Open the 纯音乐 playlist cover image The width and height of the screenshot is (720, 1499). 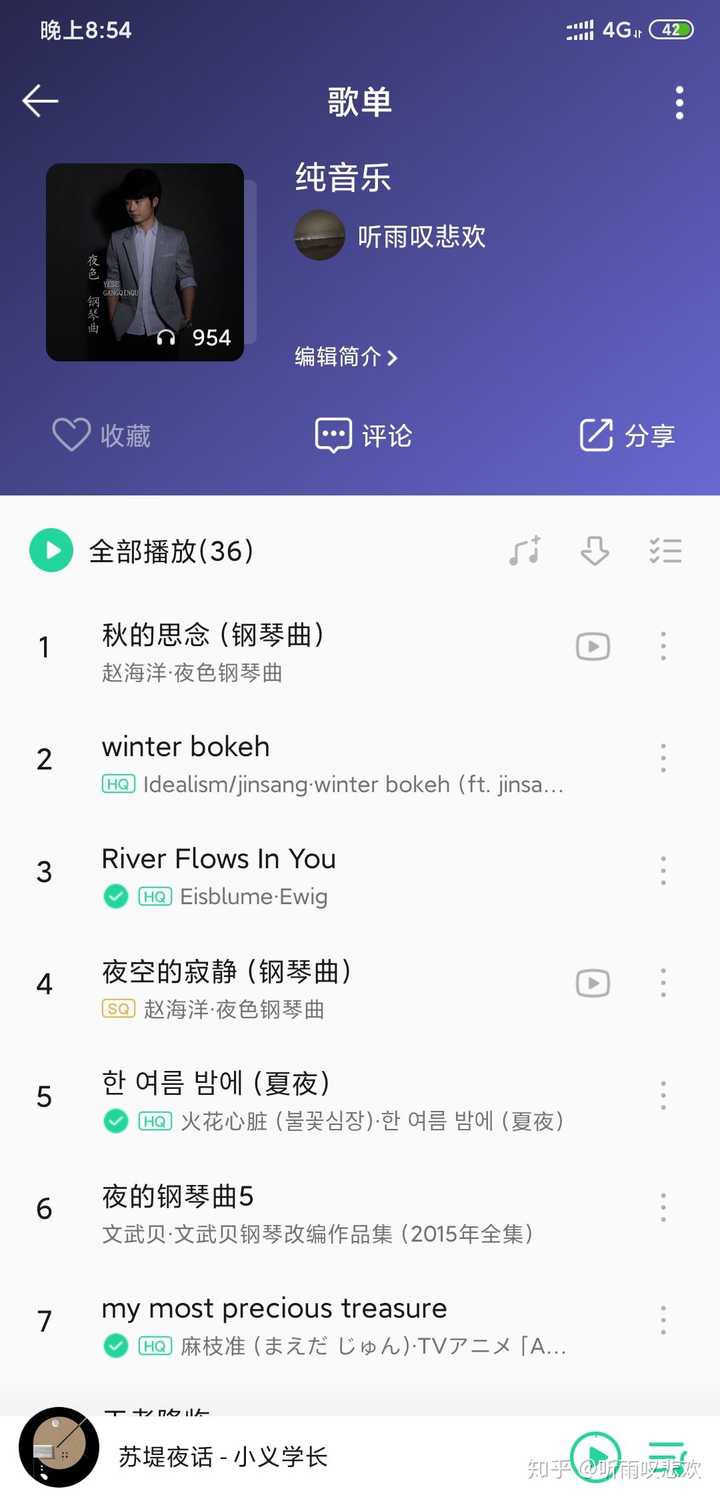[145, 262]
